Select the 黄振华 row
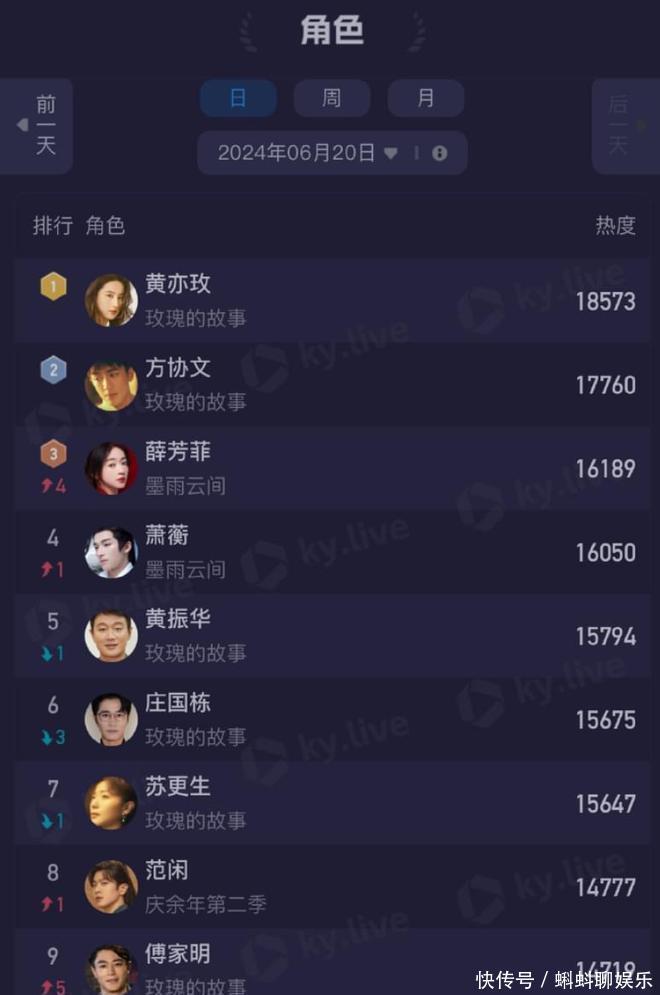Screen dimensions: 660x995 (330, 636)
